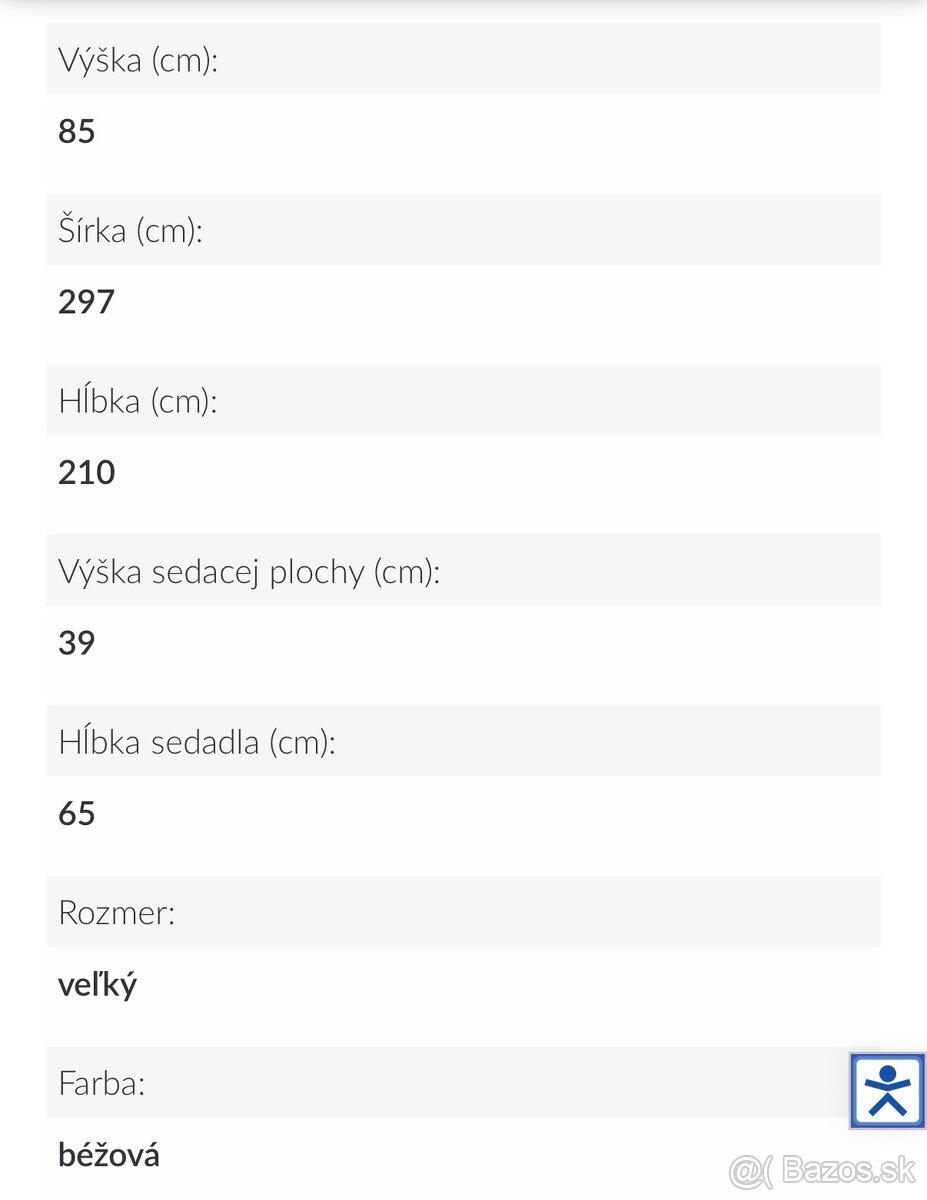Select the value 39 for seating height
This screenshot has width=927, height=1200.
76,643
